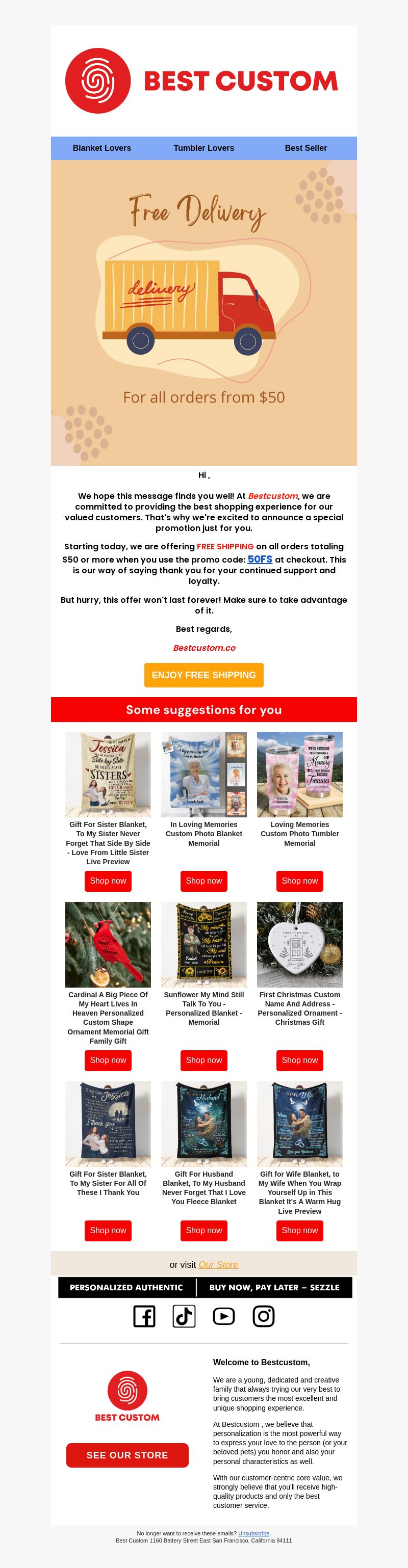Shop now for Gift For Husband blanket
Image resolution: width=408 pixels, height=1568 pixels.
203,1230
